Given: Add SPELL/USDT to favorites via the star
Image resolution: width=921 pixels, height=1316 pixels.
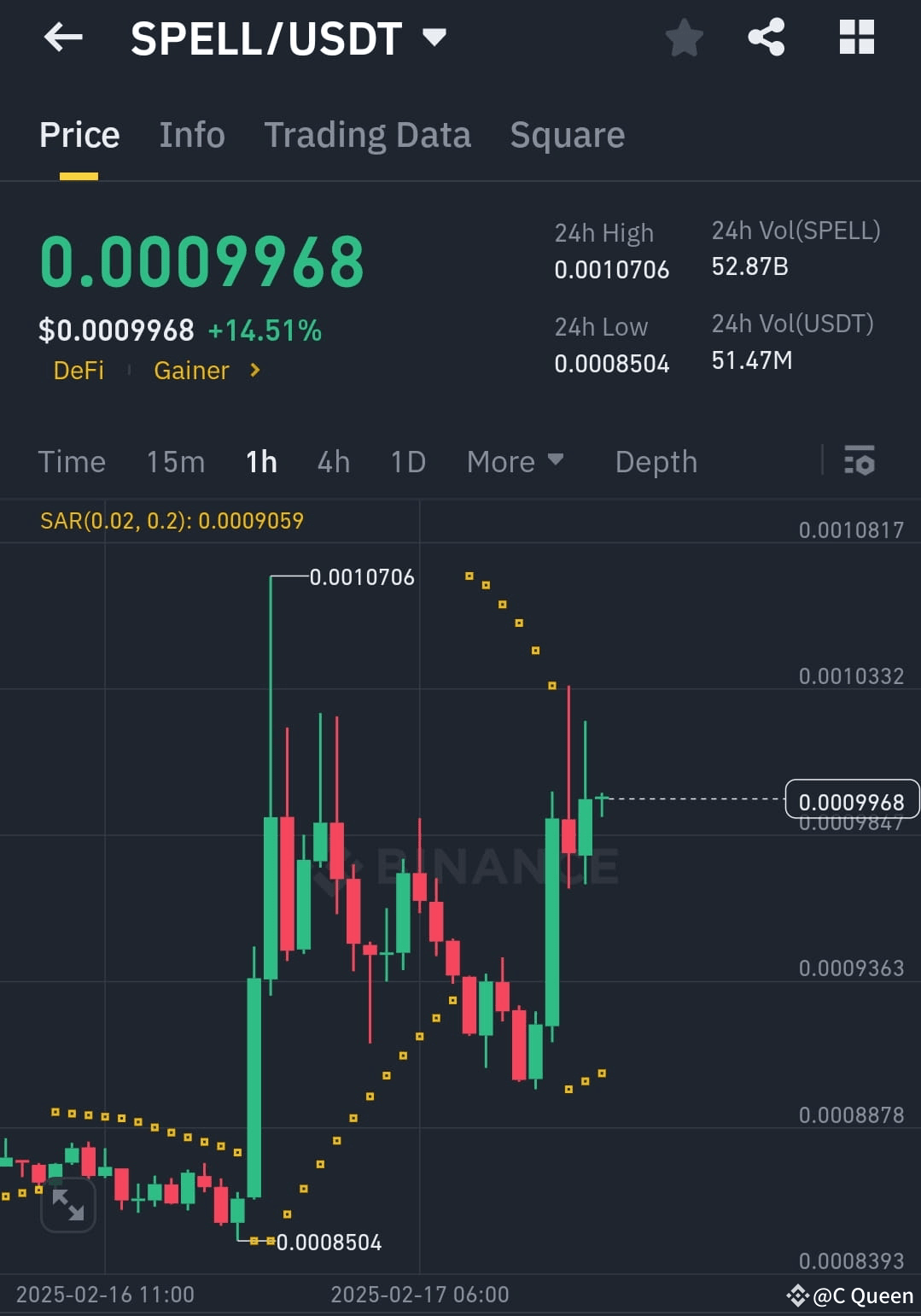Looking at the screenshot, I should click(684, 38).
